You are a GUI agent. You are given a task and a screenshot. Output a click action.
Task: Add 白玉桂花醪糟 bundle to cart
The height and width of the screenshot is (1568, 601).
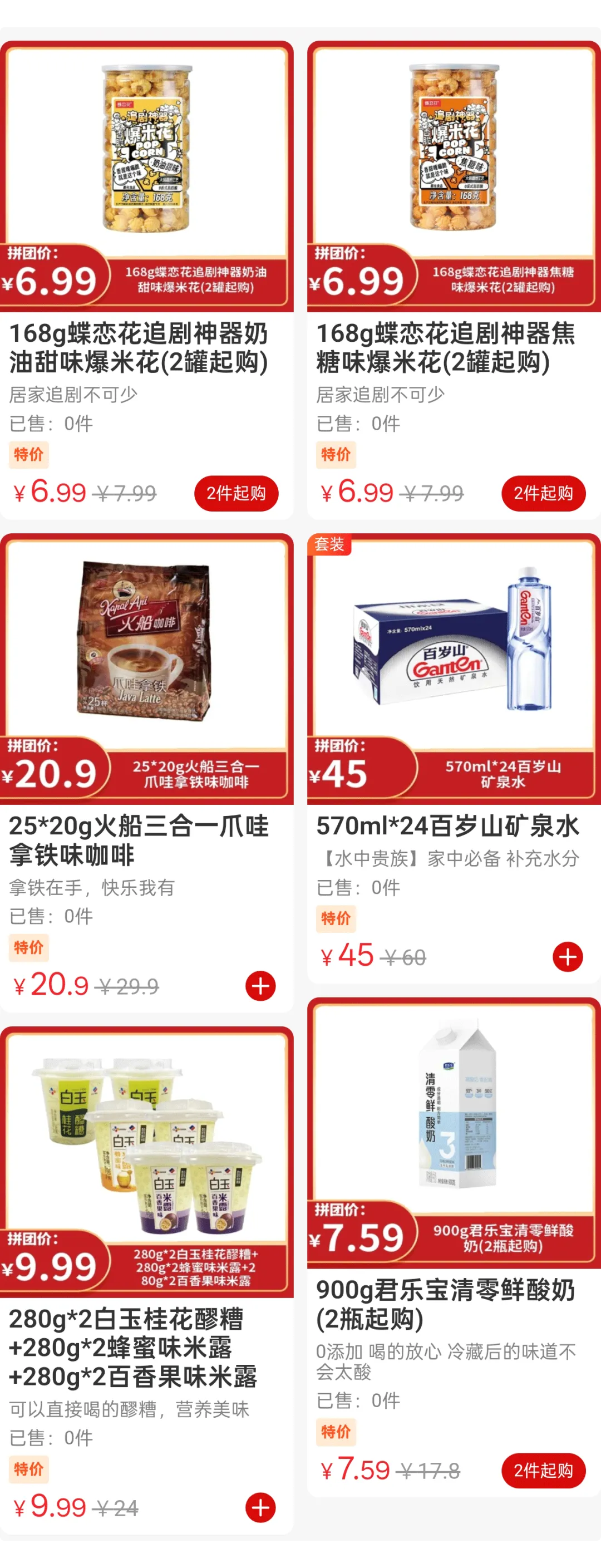260,1507
